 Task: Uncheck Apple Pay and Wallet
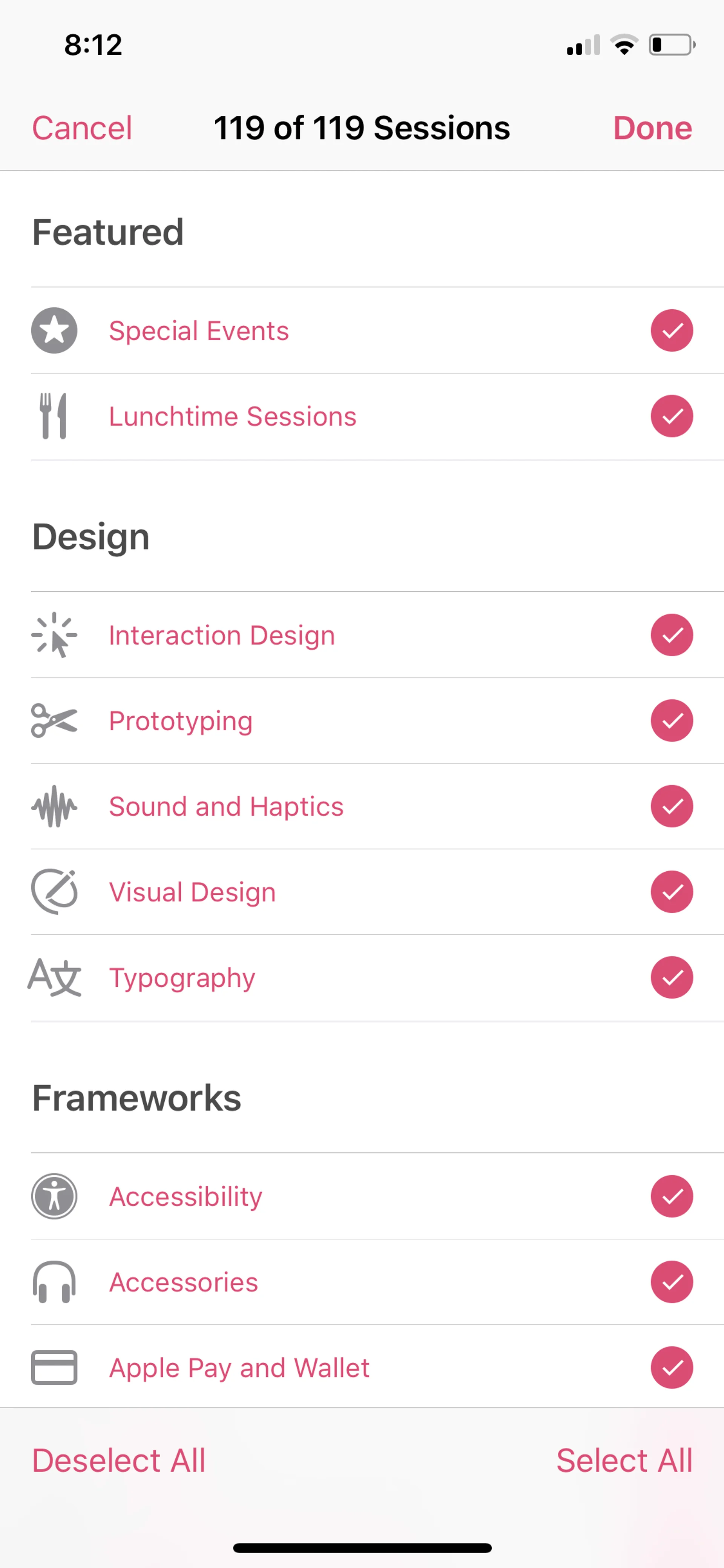click(x=672, y=1368)
